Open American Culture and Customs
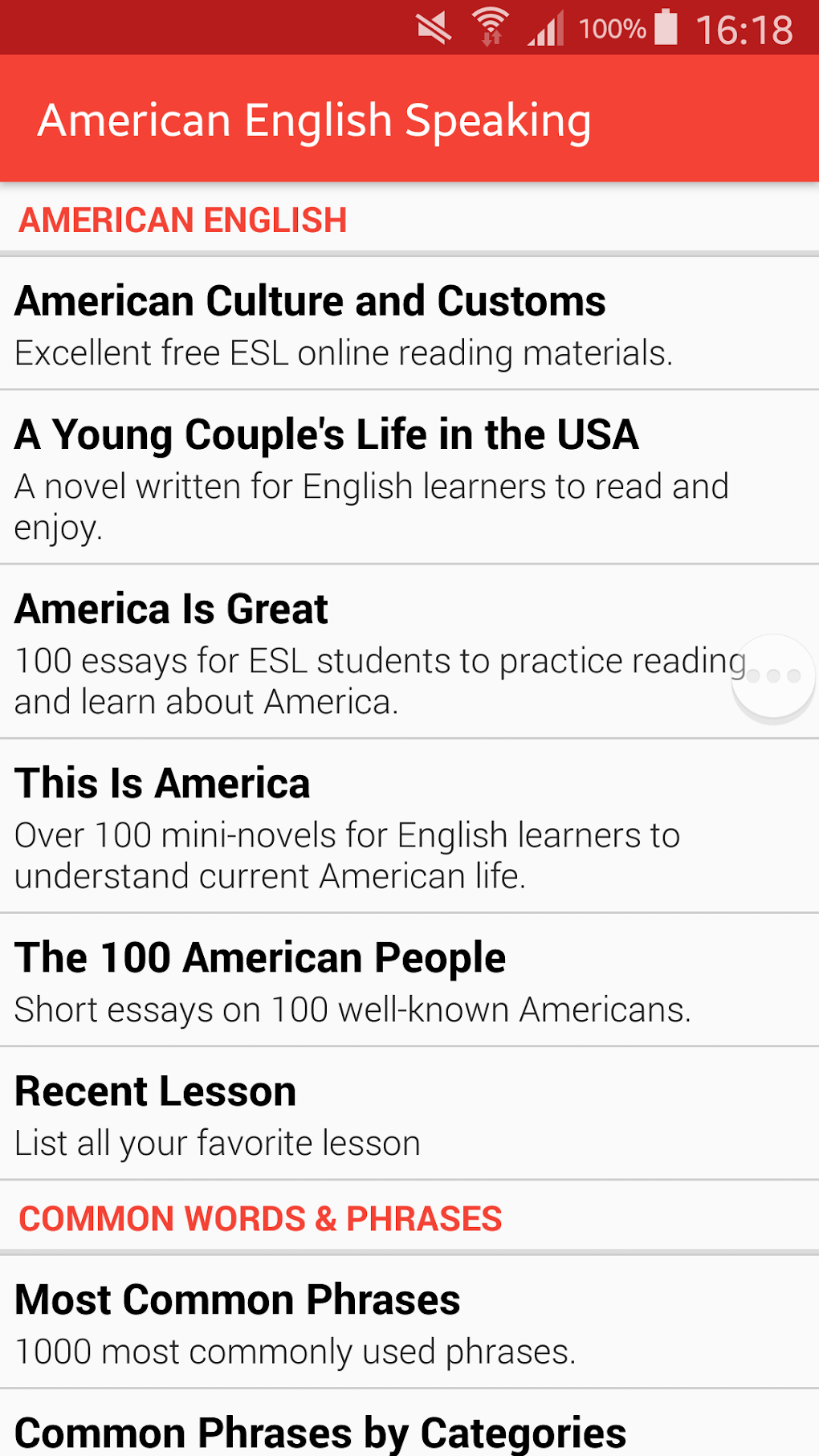The height and width of the screenshot is (1456, 819). click(409, 324)
